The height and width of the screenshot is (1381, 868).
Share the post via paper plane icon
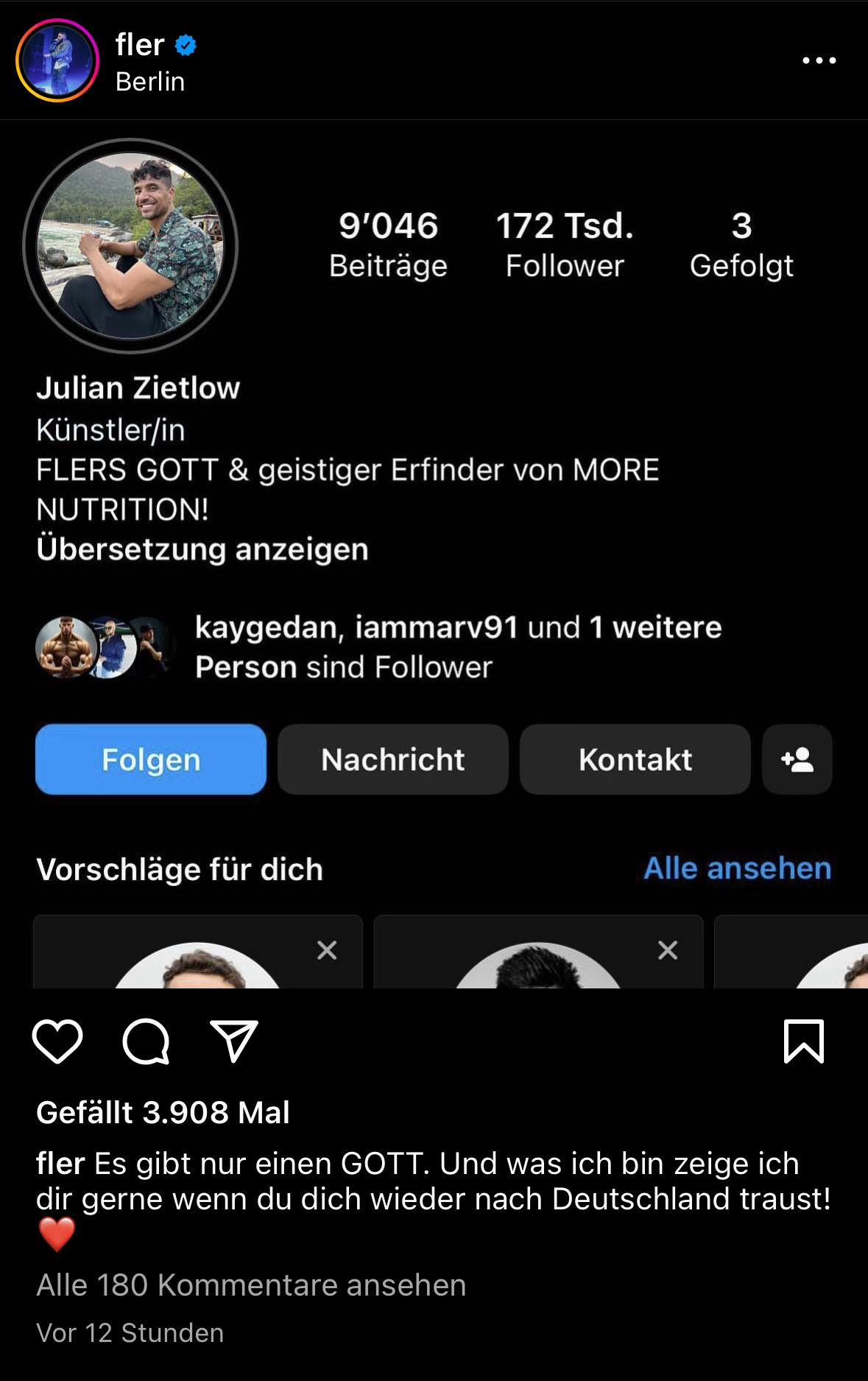pos(234,1041)
